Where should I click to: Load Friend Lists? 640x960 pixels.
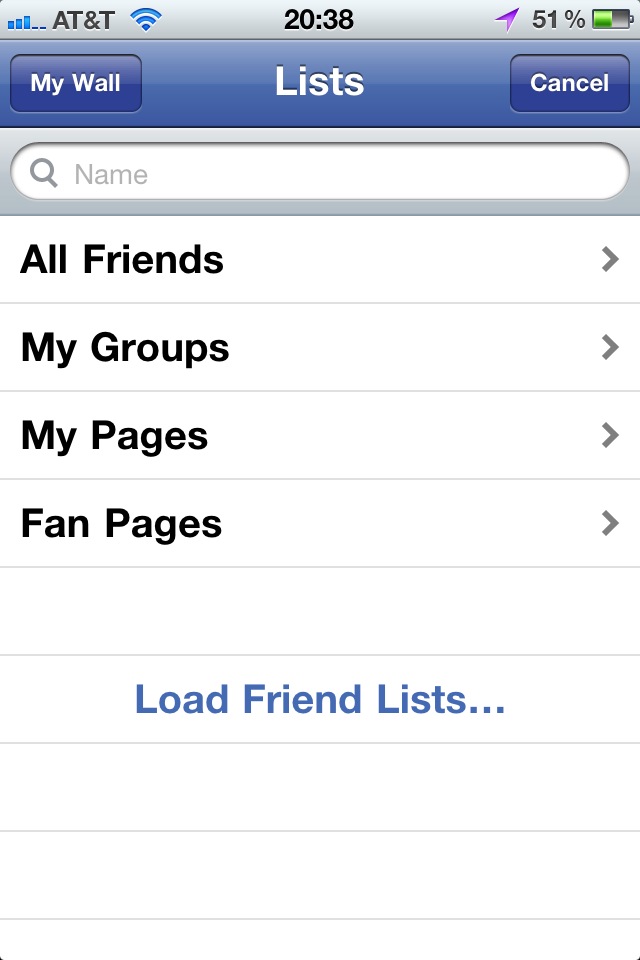pyautogui.click(x=320, y=700)
